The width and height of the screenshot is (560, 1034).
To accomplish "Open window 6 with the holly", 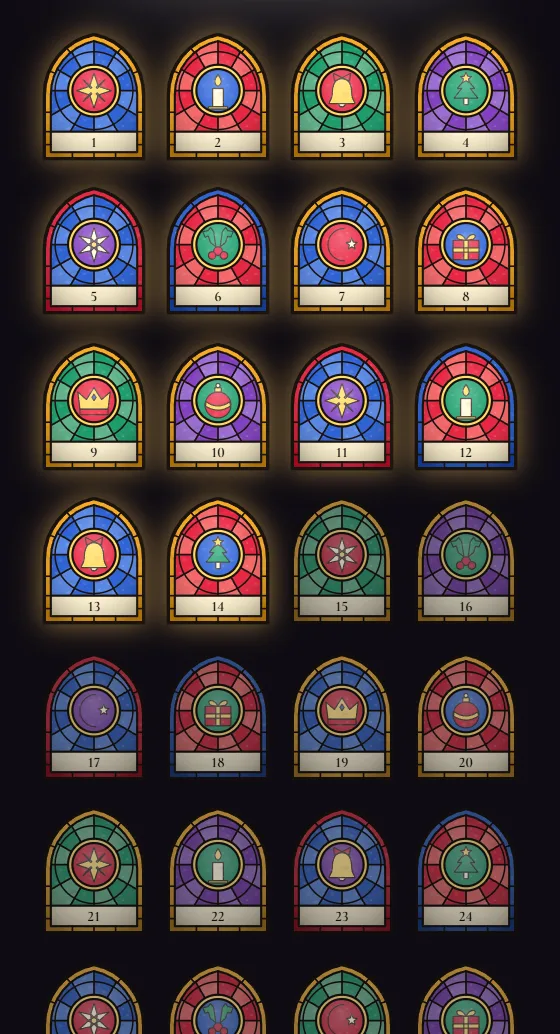I will coord(218,251).
